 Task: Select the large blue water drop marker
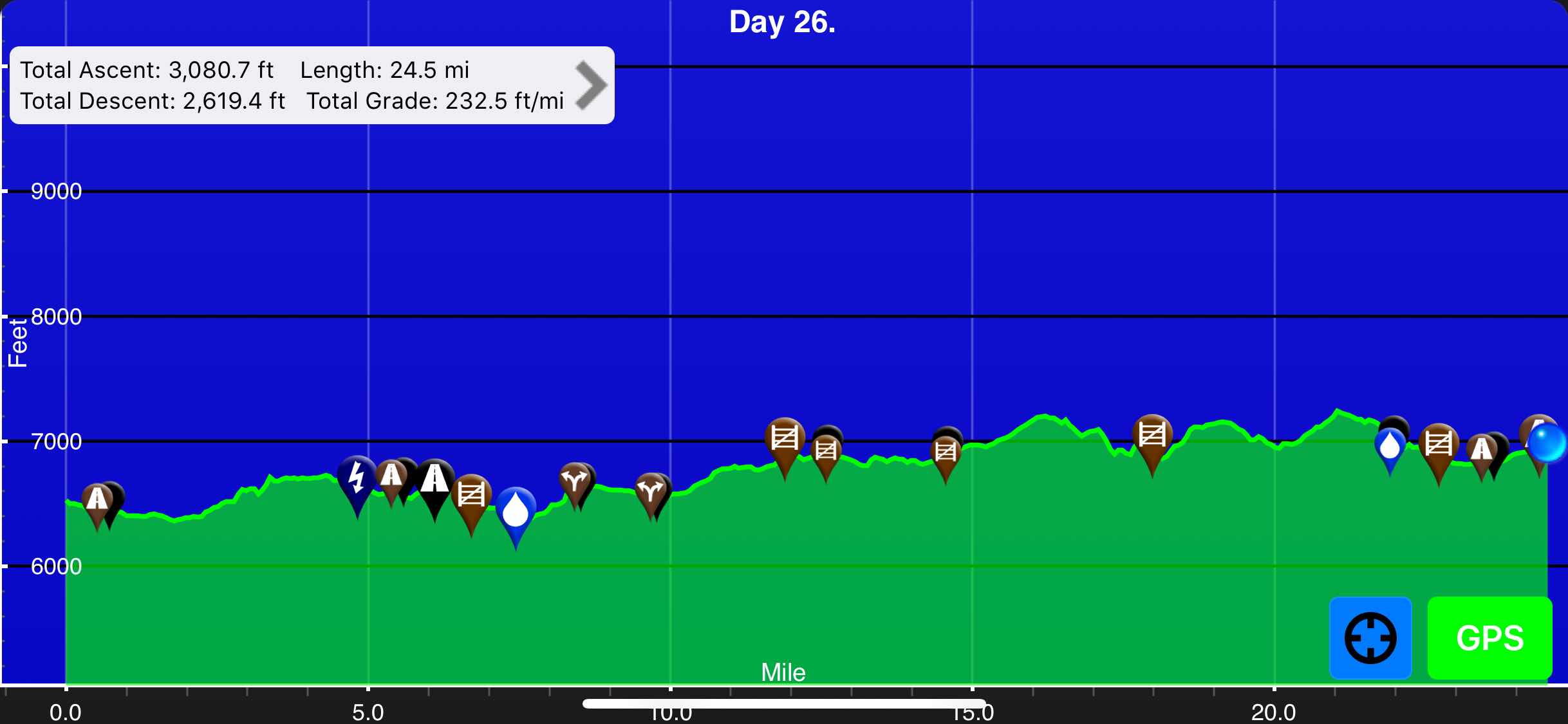516,510
